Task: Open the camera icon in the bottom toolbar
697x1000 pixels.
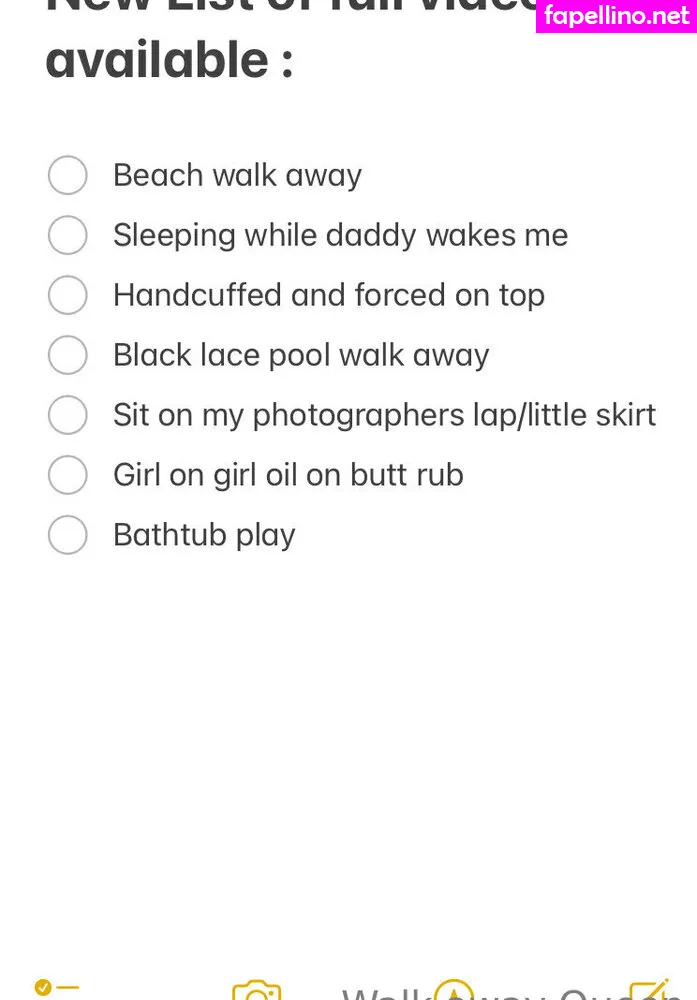Action: click(x=256, y=991)
